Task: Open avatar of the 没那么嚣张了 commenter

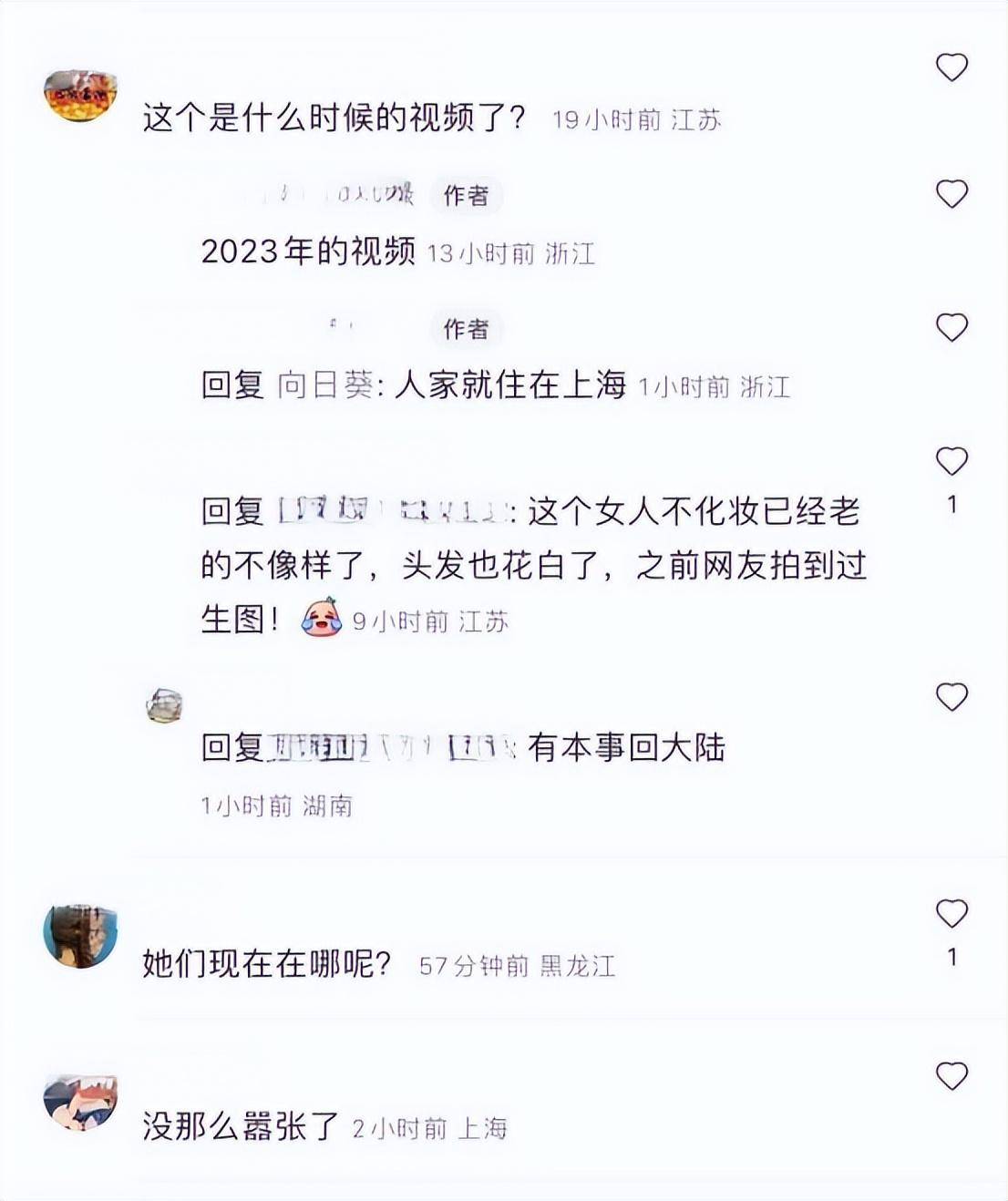Action: [x=81, y=1101]
